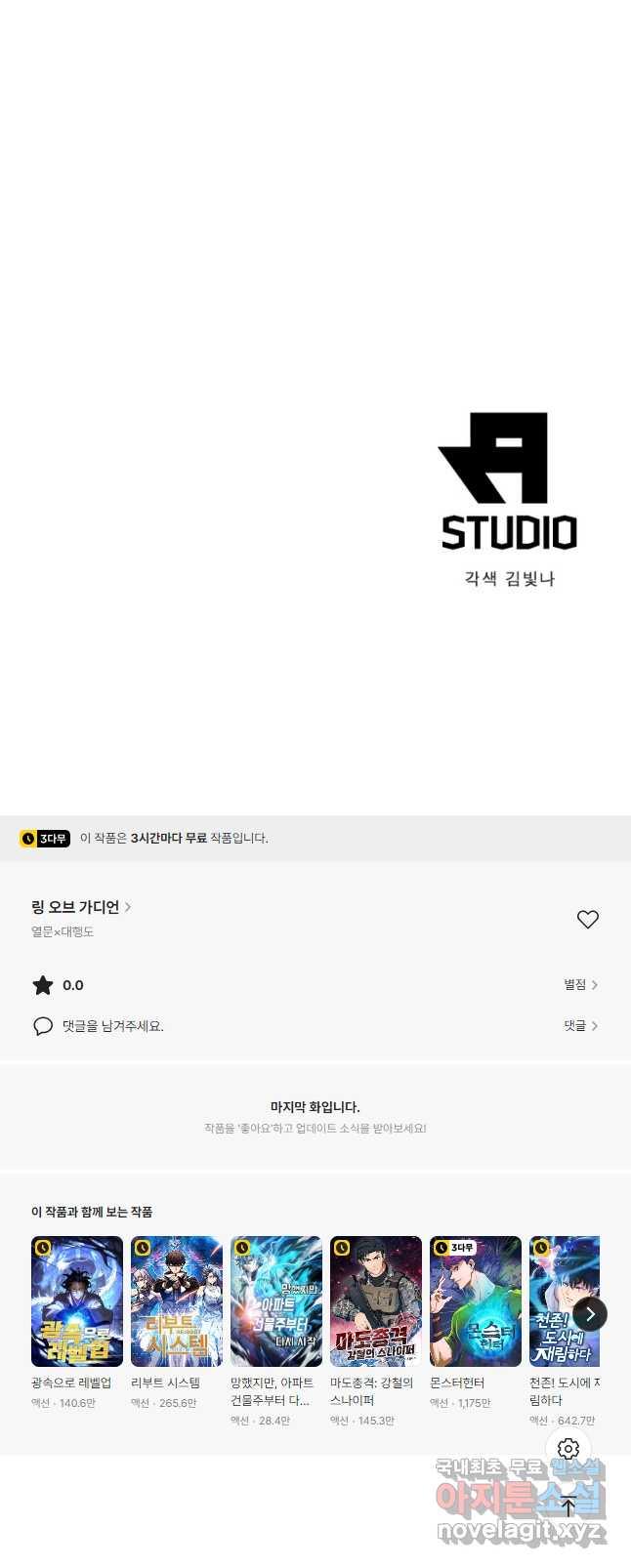Open 망했지만, 아파트 건물주부터 webtoon
This screenshot has height=1568, width=631.
(276, 1300)
